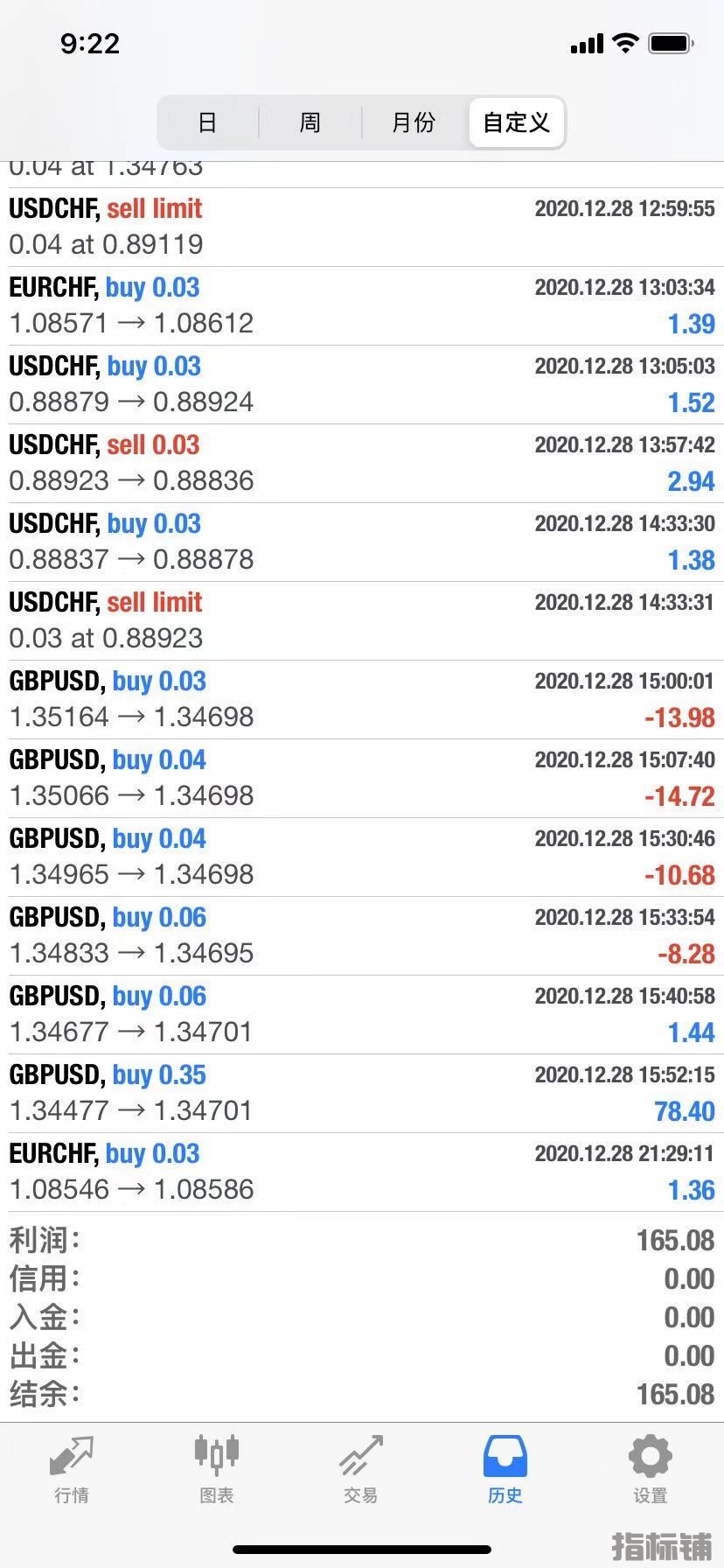Screen dimensions: 724x1568
Task: Open 设置 settings
Action: click(650, 1469)
